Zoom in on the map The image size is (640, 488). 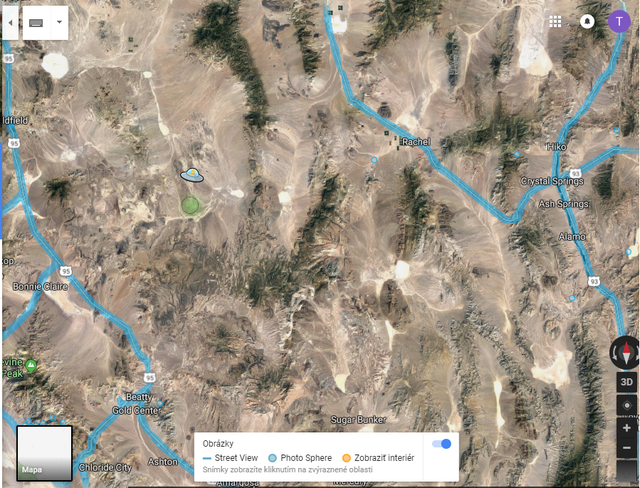coord(626,427)
